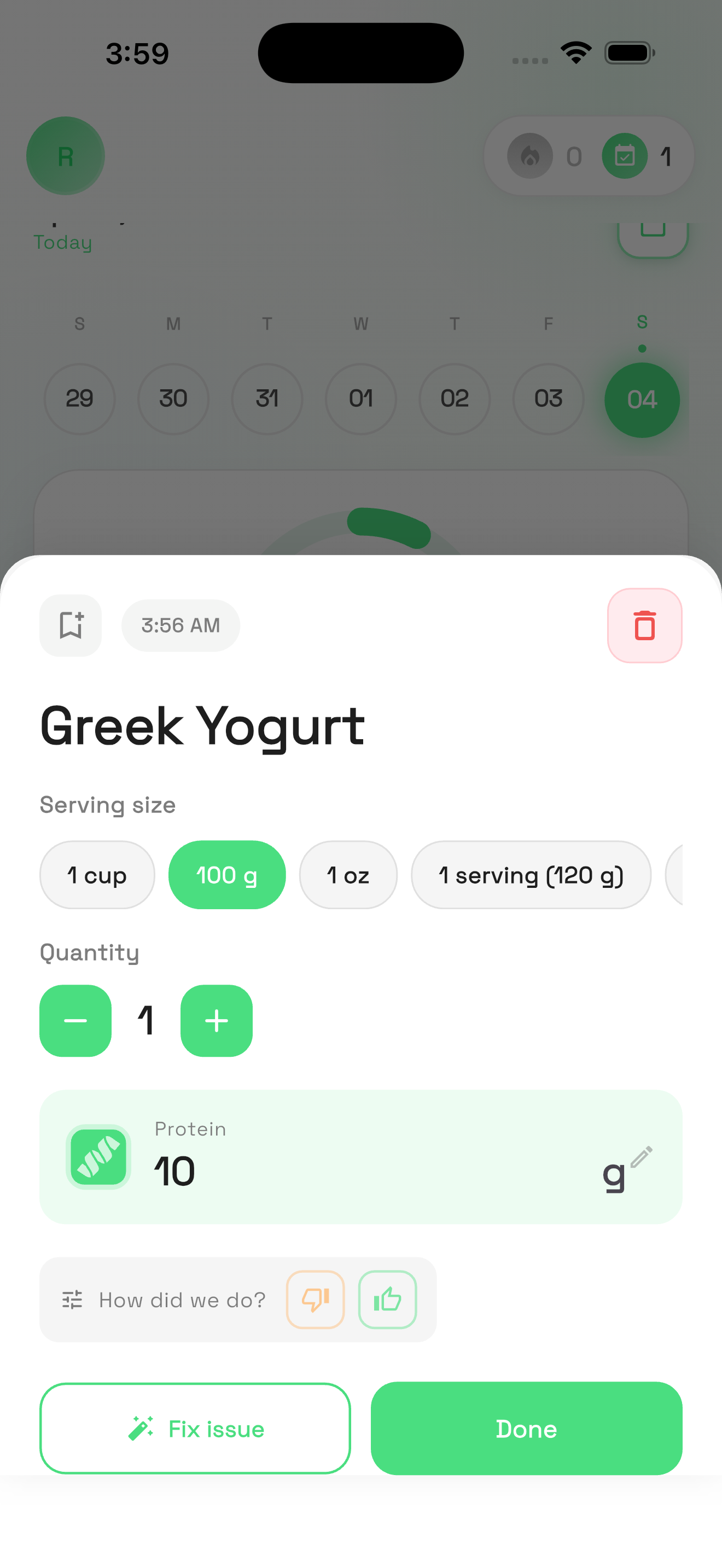Increase quantity with the plus button
This screenshot has width=722, height=1568.
click(x=216, y=1020)
